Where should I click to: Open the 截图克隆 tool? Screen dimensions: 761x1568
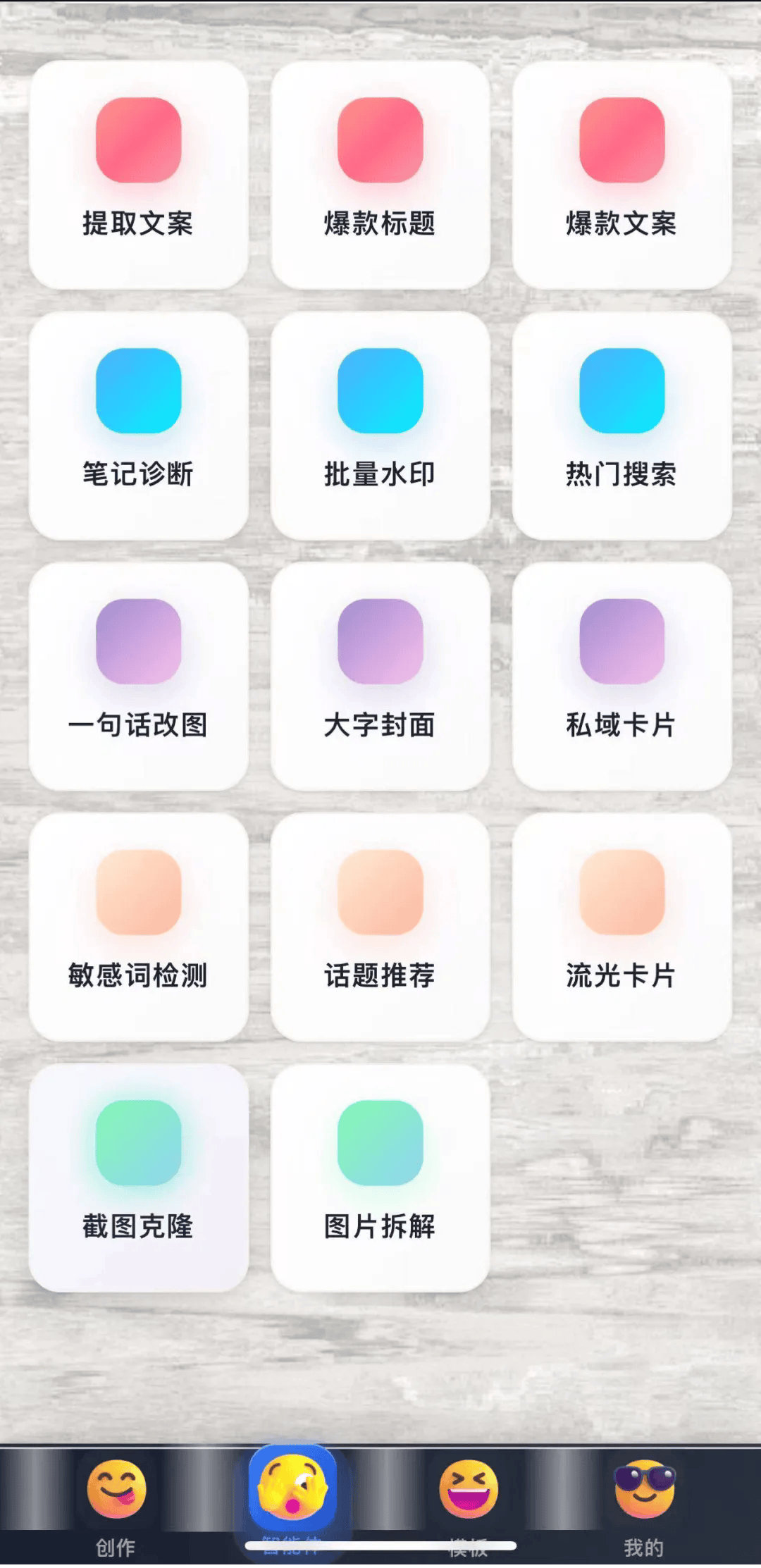[138, 1178]
